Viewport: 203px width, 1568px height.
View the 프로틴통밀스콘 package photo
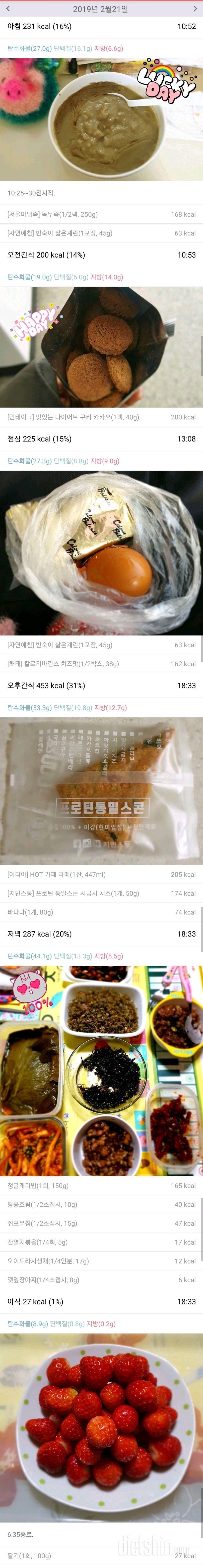(101, 791)
